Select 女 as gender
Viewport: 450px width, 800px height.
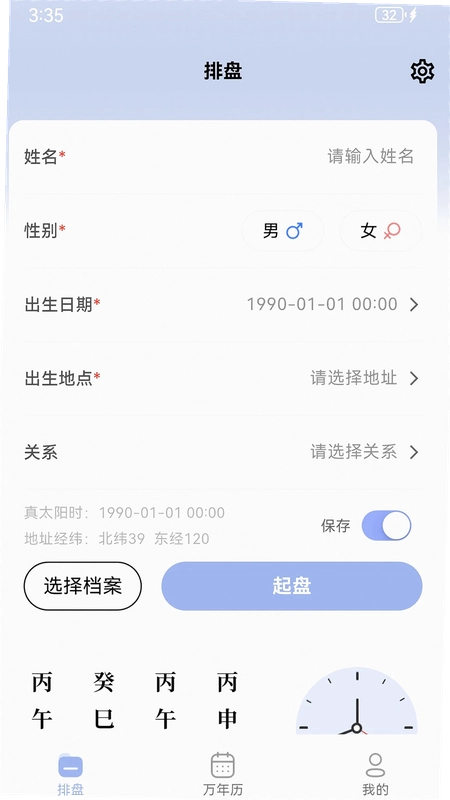click(381, 231)
